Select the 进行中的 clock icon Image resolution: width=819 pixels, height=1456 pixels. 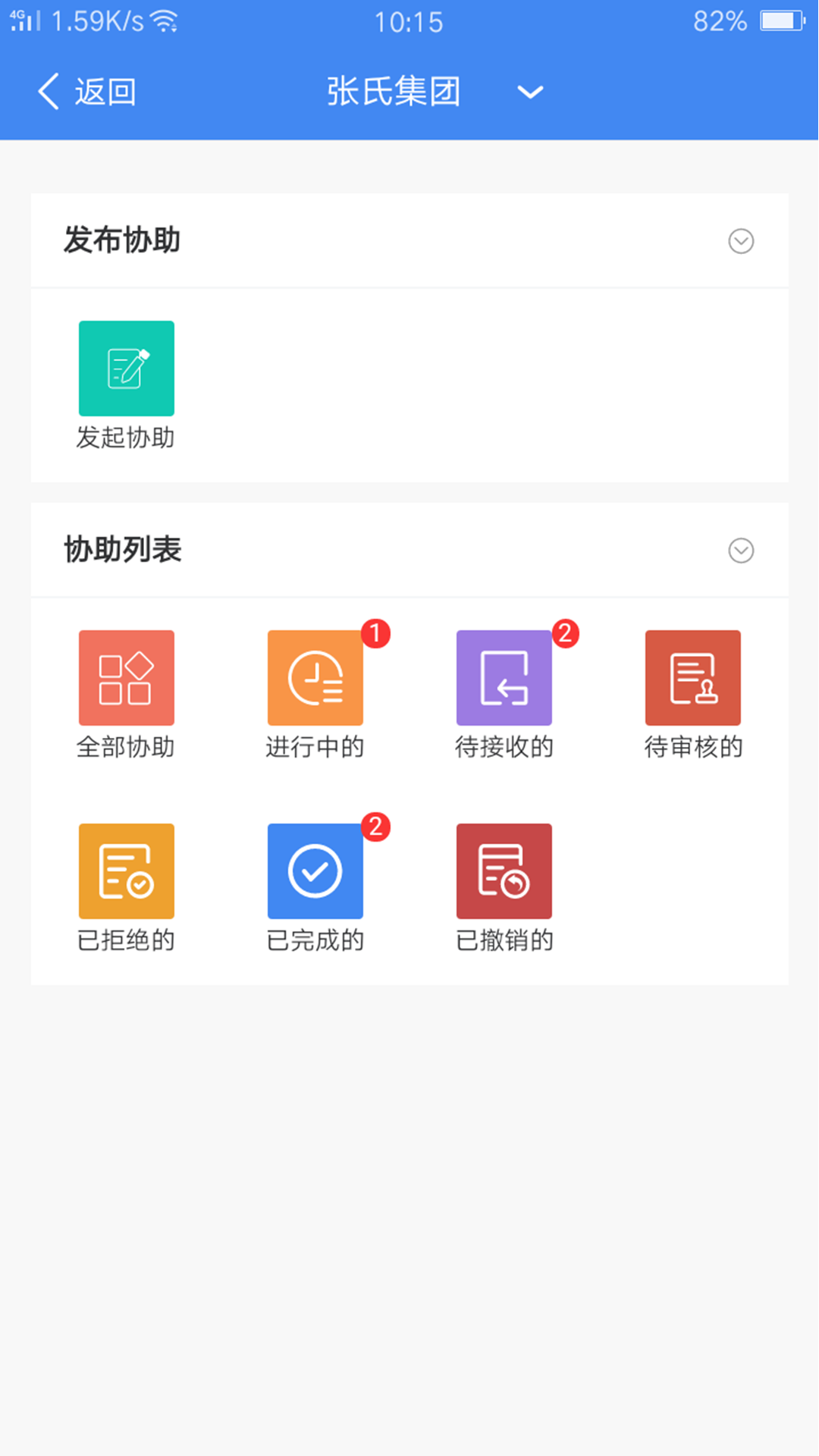click(315, 677)
